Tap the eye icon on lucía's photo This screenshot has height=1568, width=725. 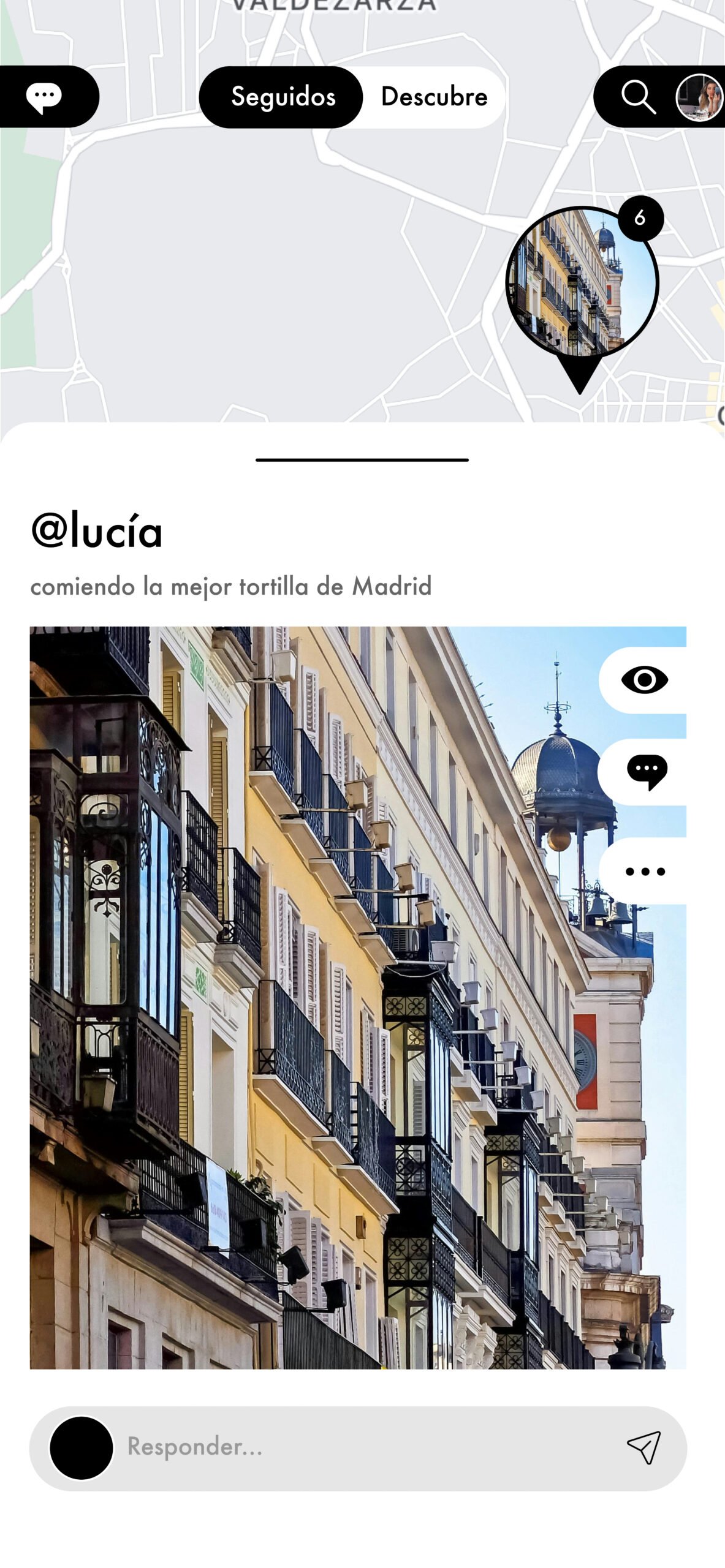pos(644,680)
